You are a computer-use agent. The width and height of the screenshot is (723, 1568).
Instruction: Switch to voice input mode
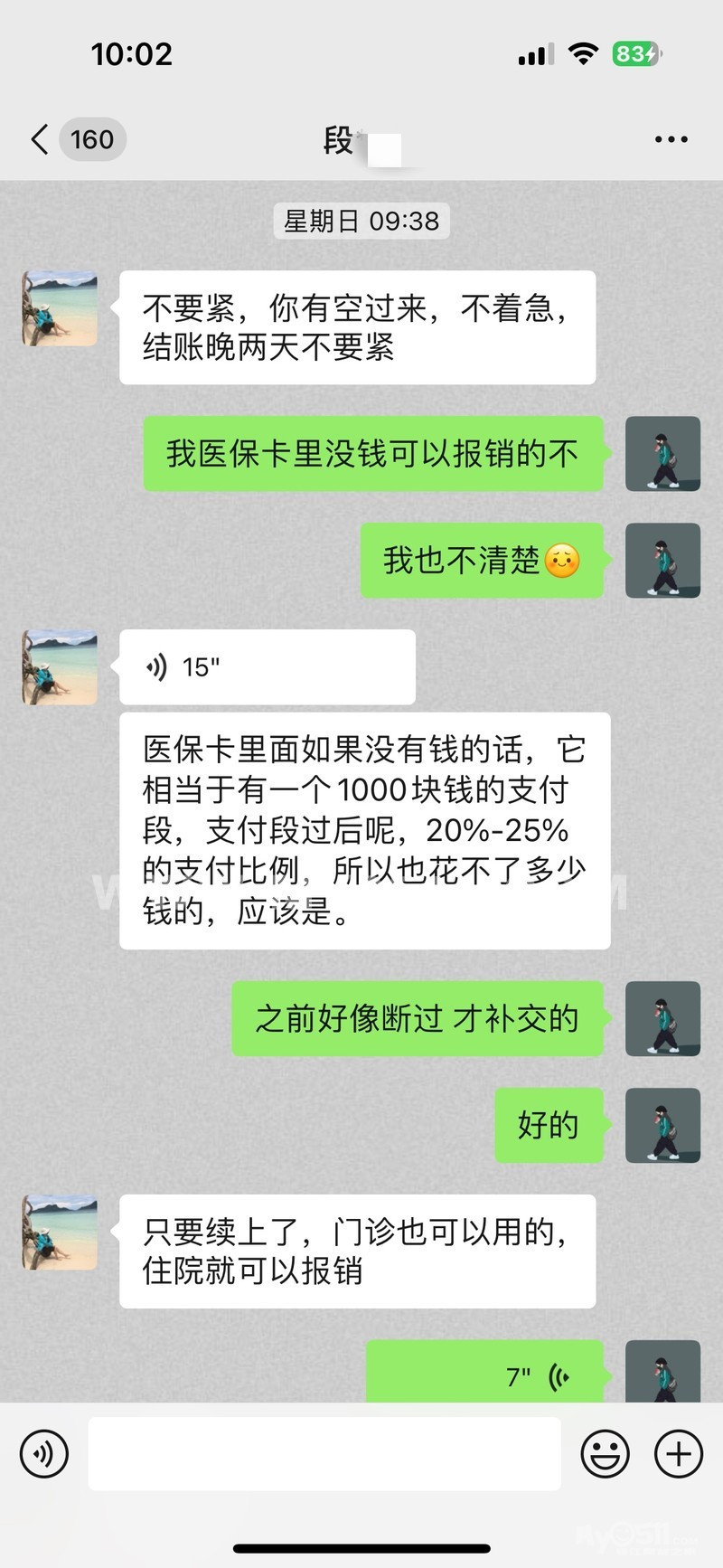pyautogui.click(x=43, y=1453)
